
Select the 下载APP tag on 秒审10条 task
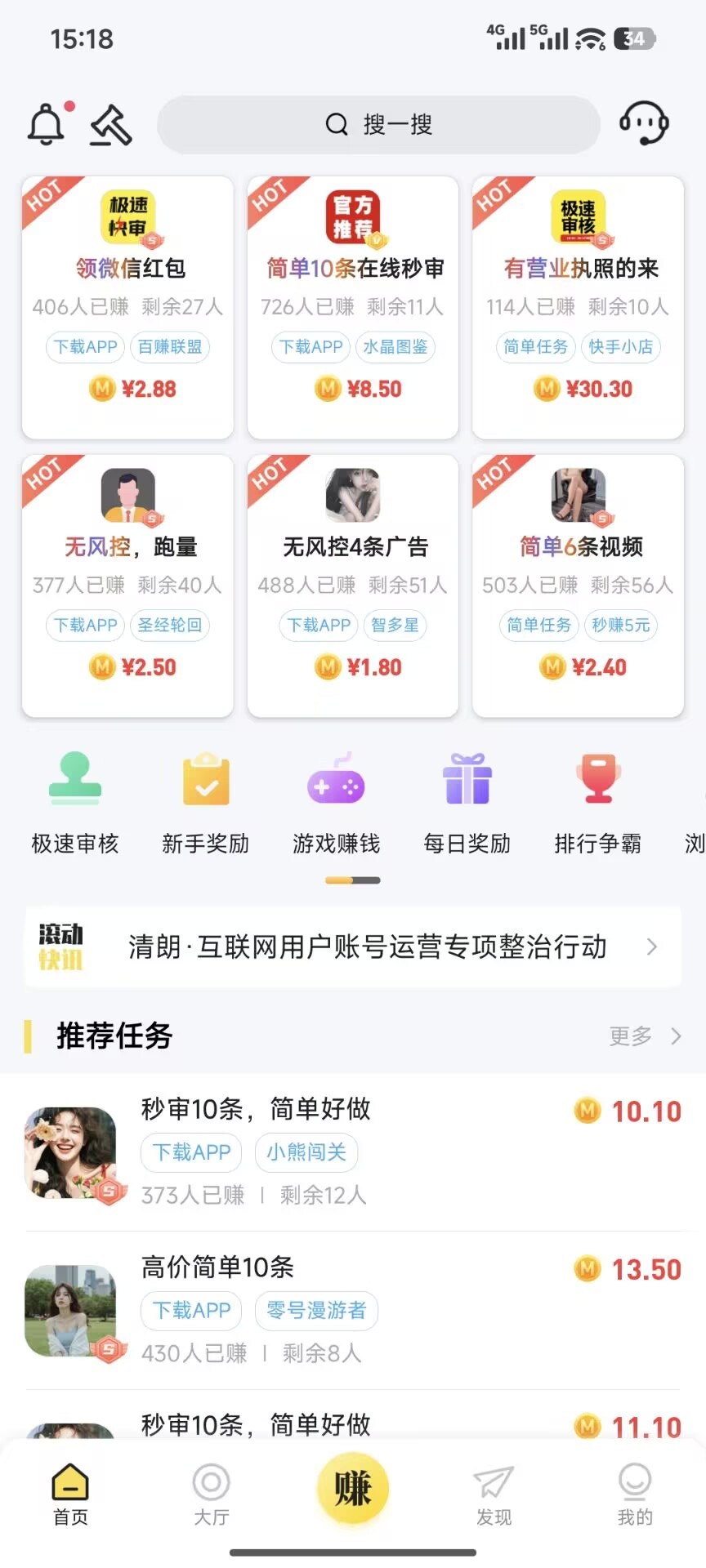tap(190, 1152)
